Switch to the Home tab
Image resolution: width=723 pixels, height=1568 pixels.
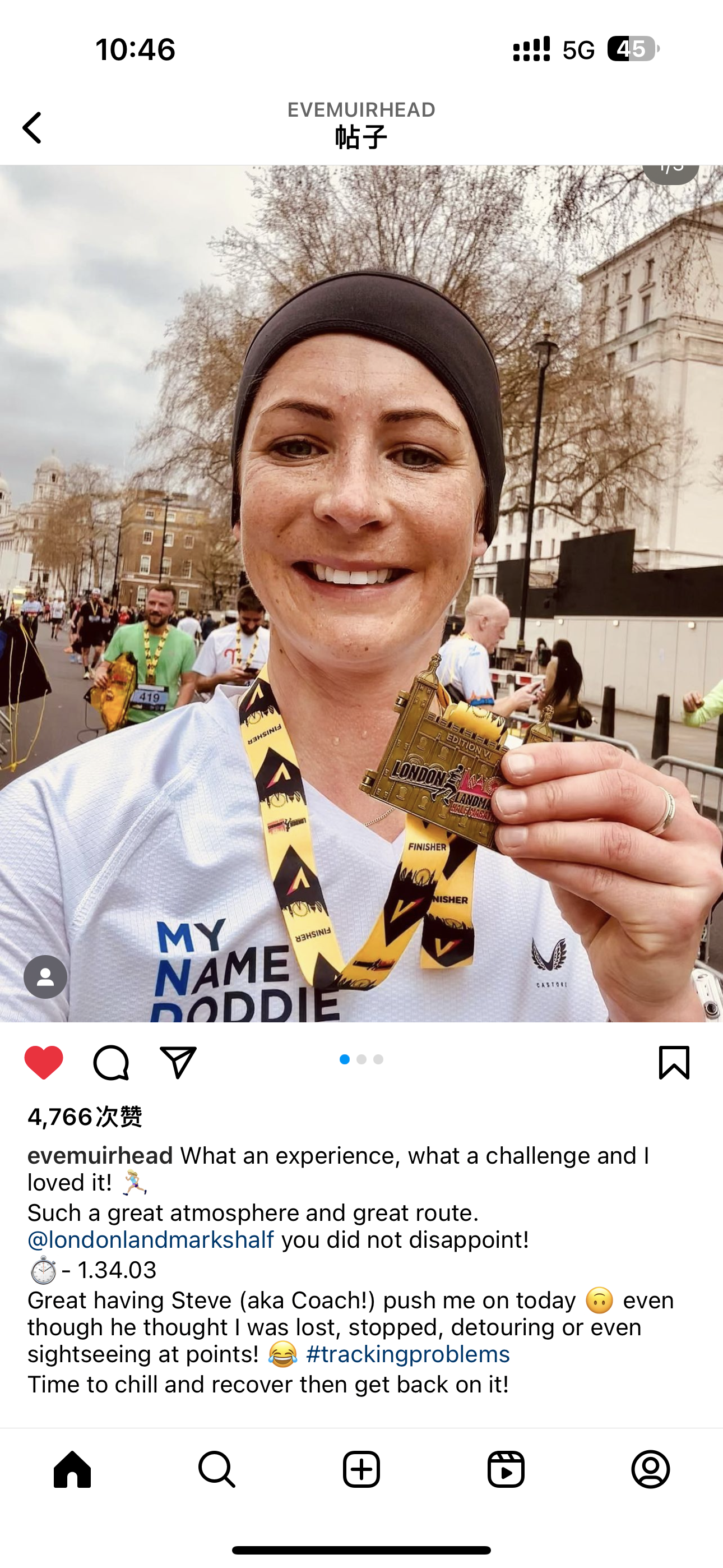pyautogui.click(x=72, y=1469)
